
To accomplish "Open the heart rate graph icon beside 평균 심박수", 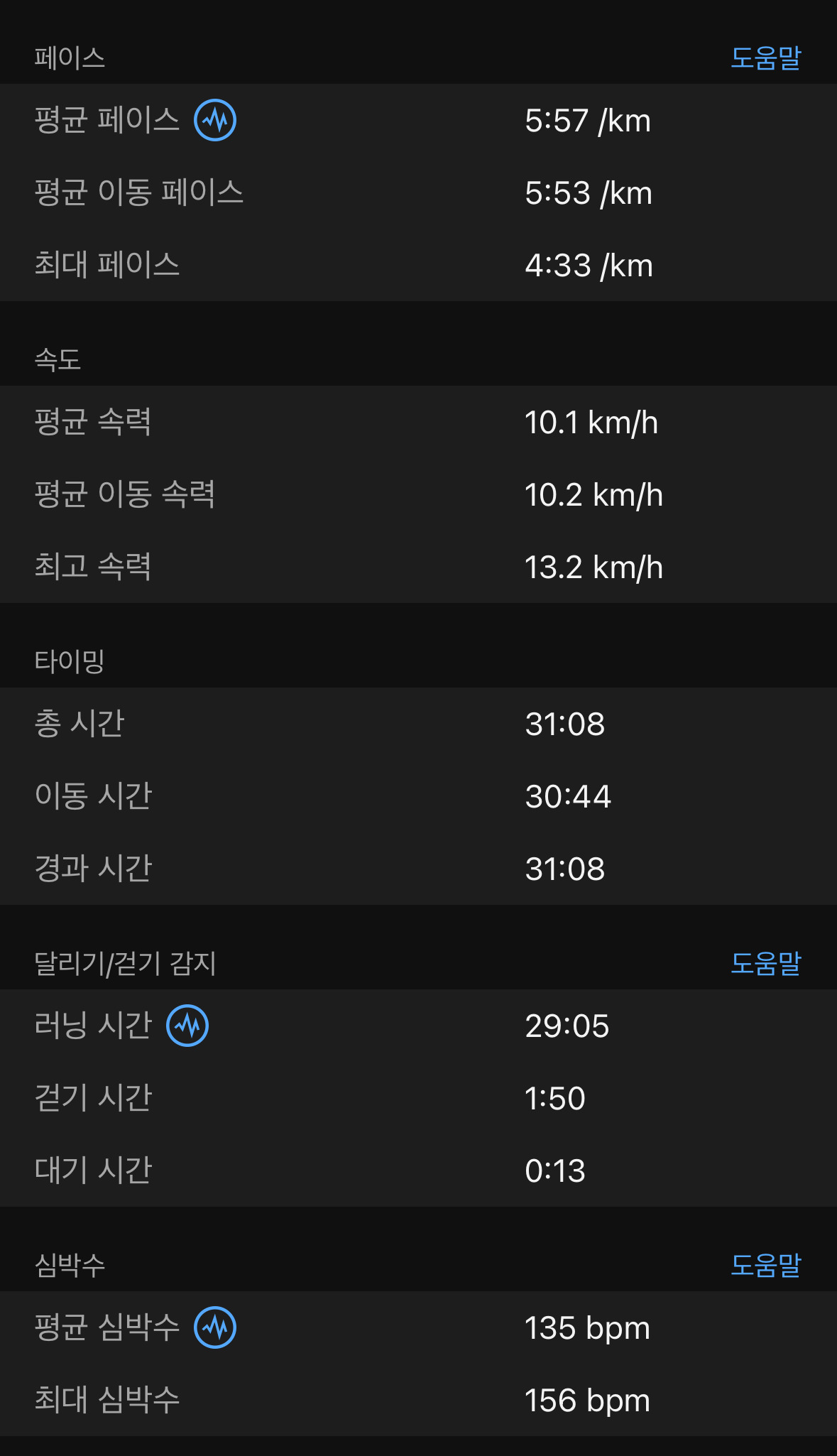I will (215, 1325).
